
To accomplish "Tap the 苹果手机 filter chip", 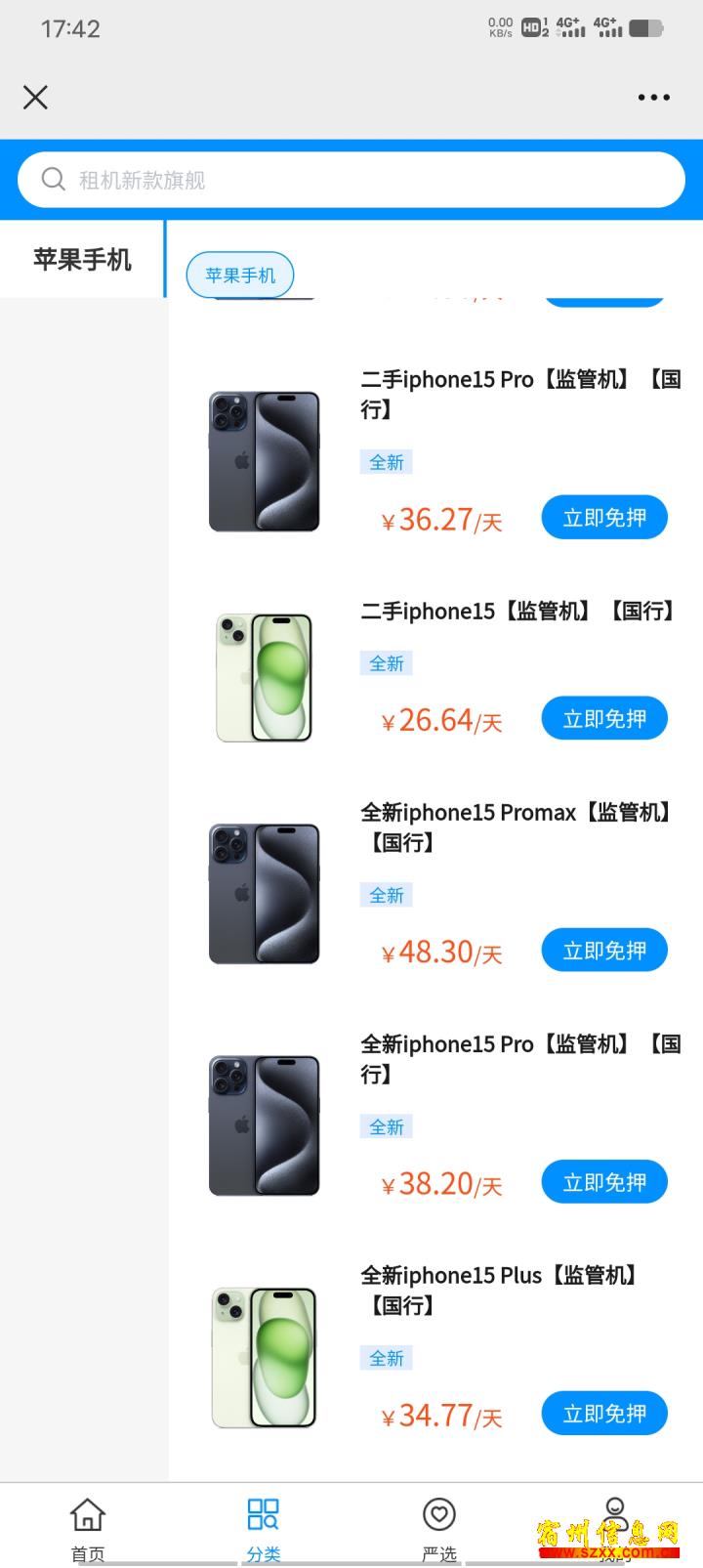I will [240, 275].
